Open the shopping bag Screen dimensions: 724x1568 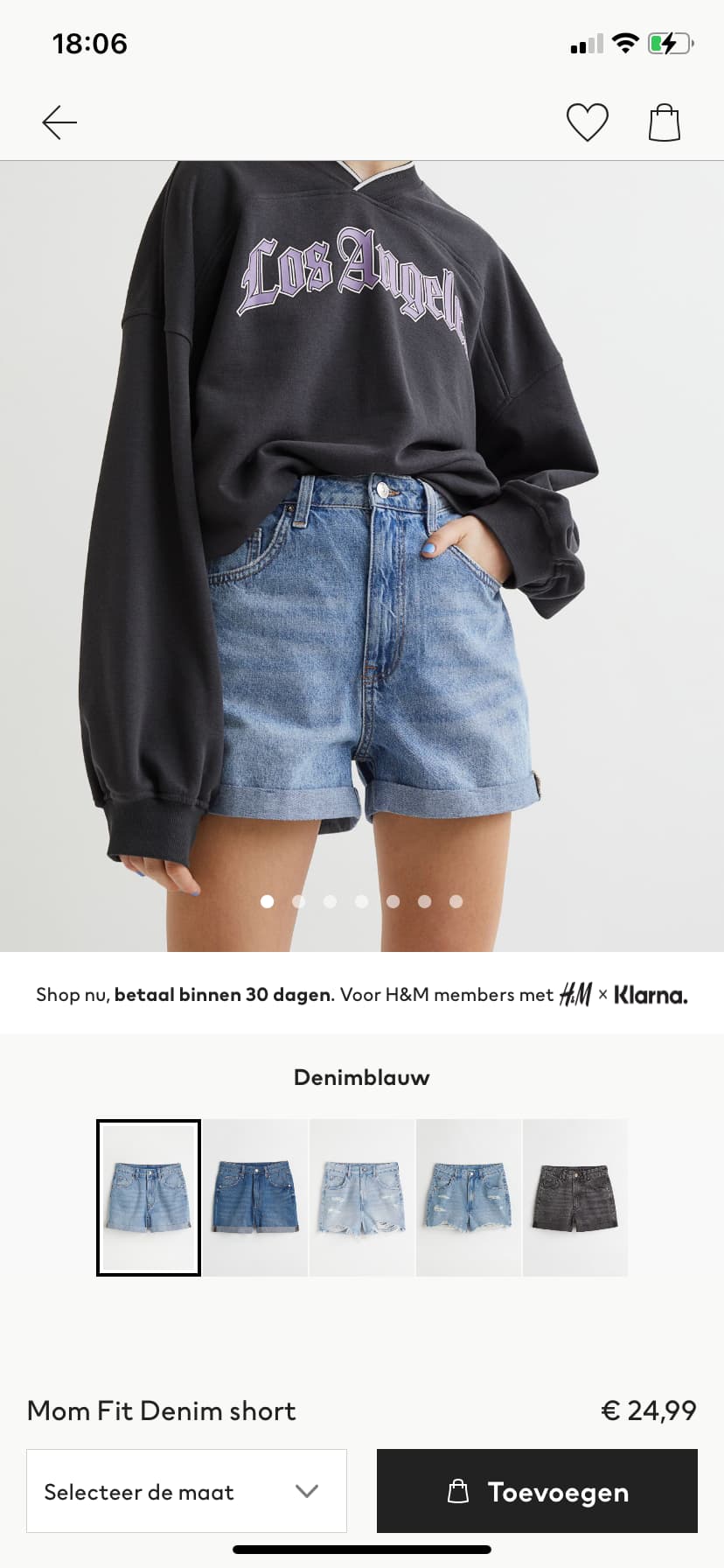665,122
